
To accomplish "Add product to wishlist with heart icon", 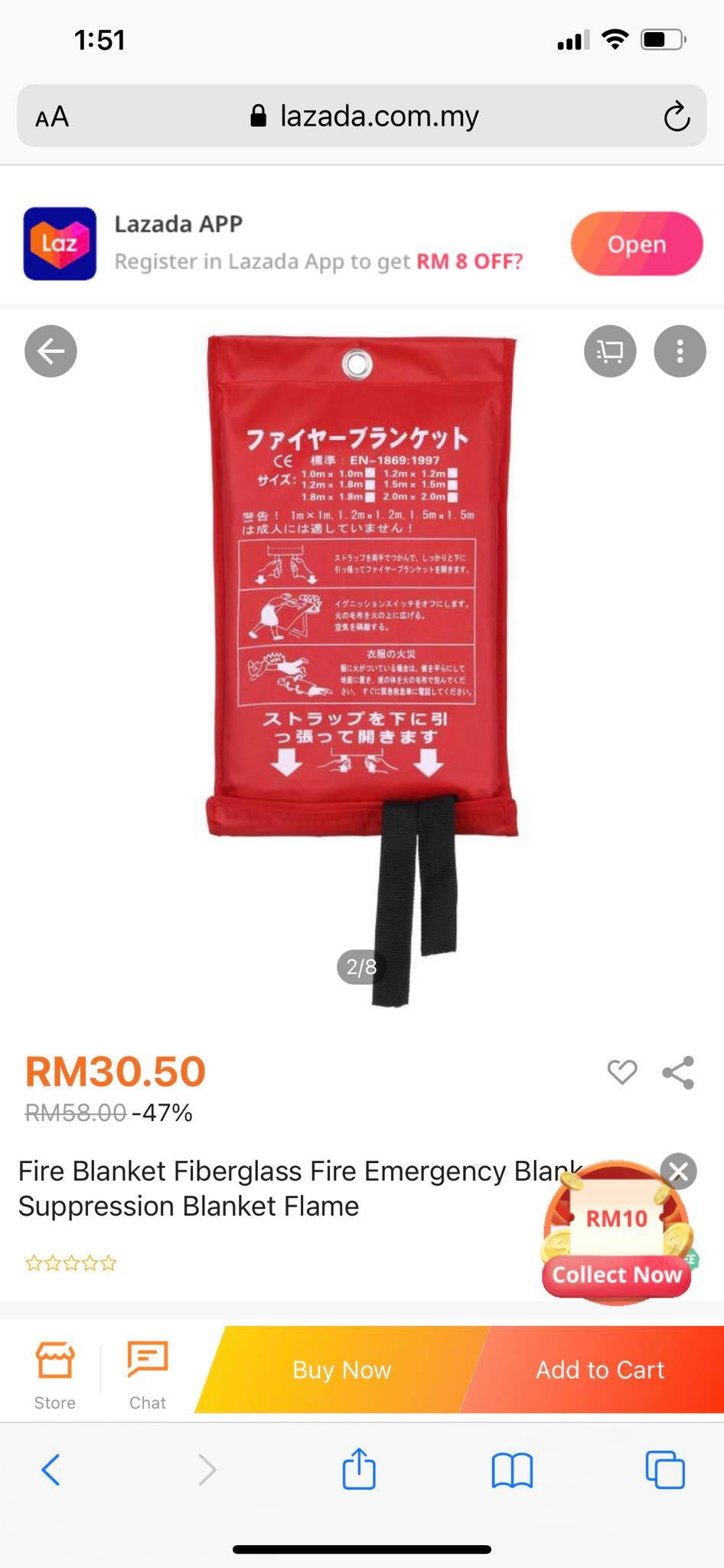I will click(621, 1072).
